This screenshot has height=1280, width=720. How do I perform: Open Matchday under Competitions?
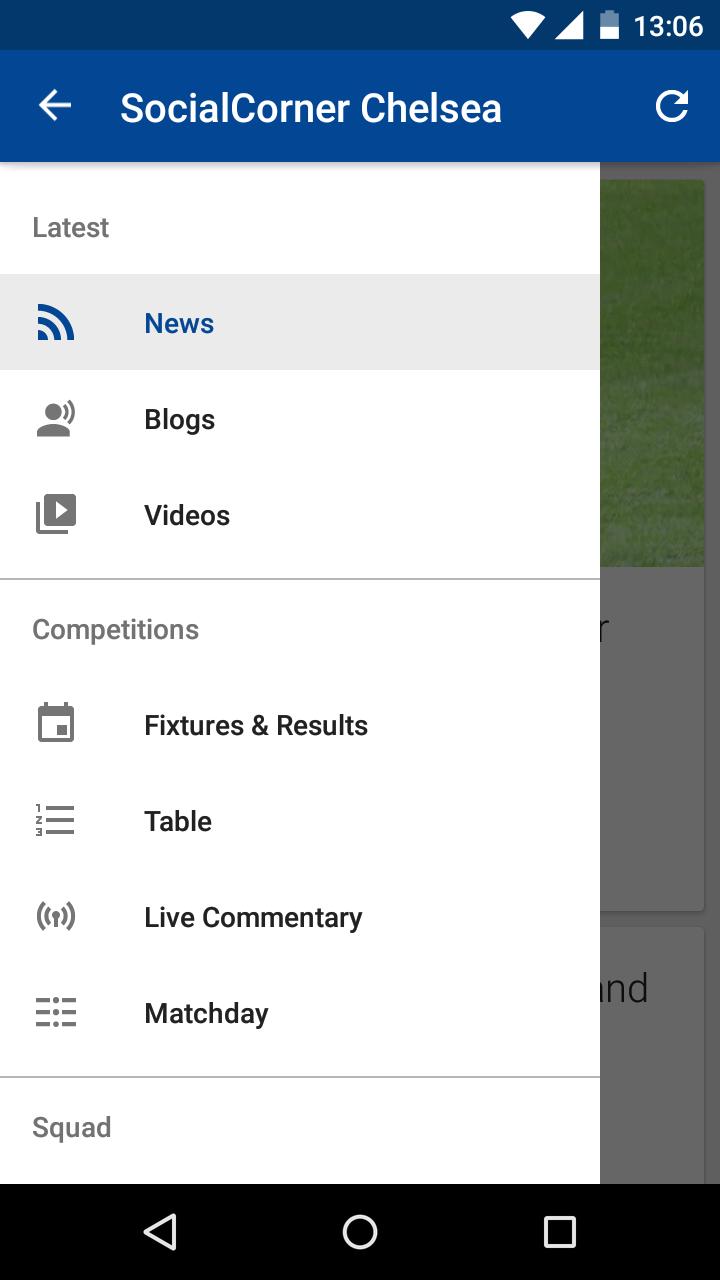point(206,1012)
